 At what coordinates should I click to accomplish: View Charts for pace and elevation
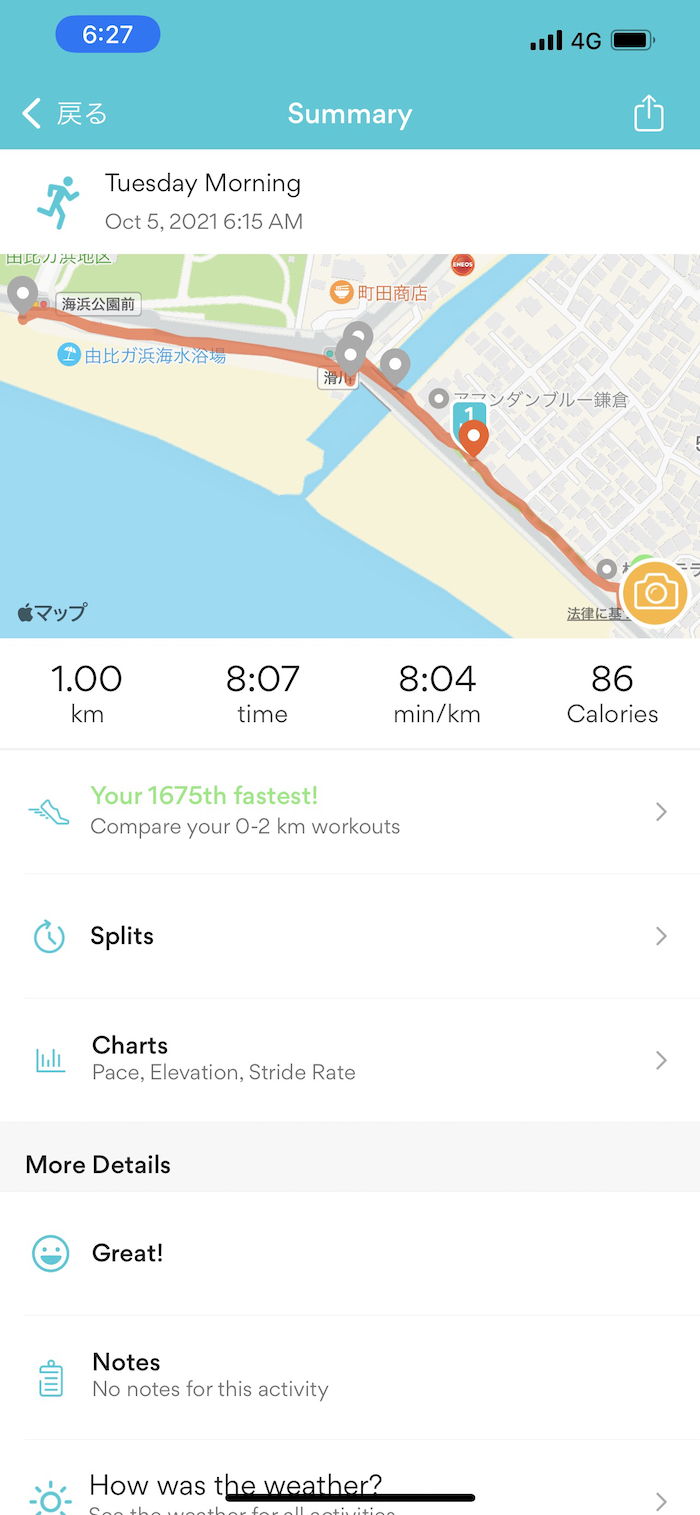pos(350,1059)
